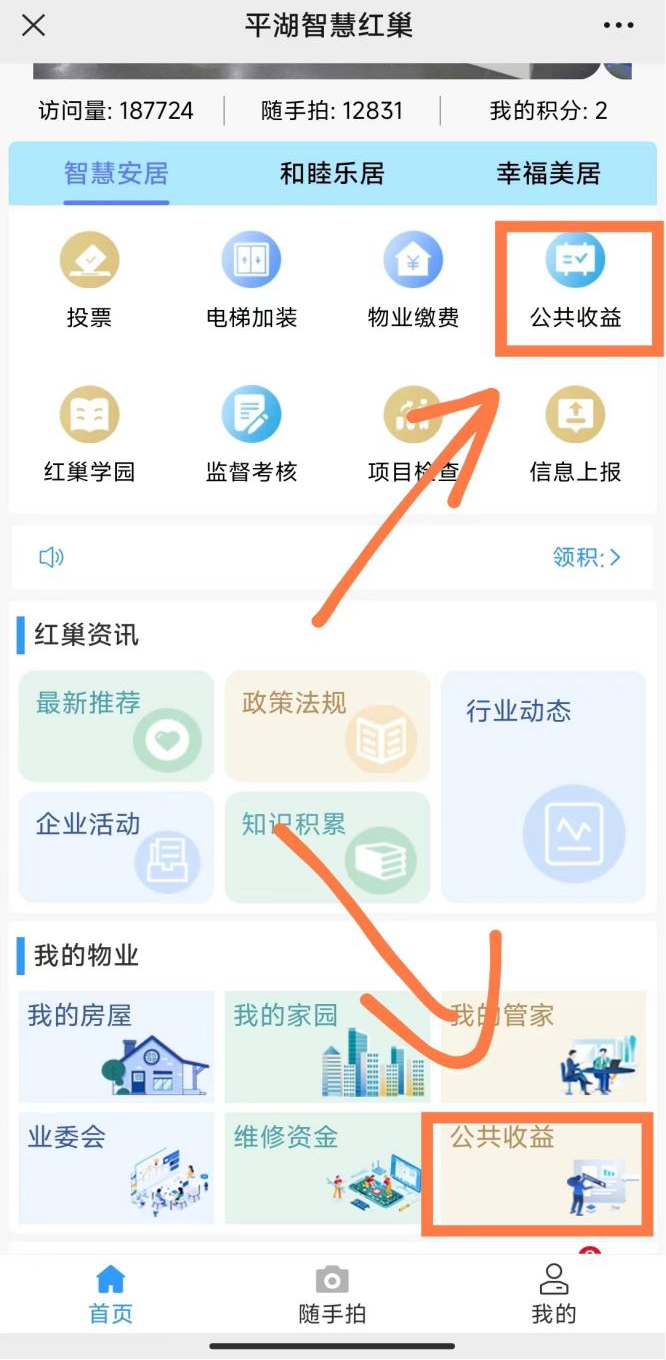This screenshot has height=1360, width=666.
Task: Open the 政策法规 card
Action: pos(327,726)
